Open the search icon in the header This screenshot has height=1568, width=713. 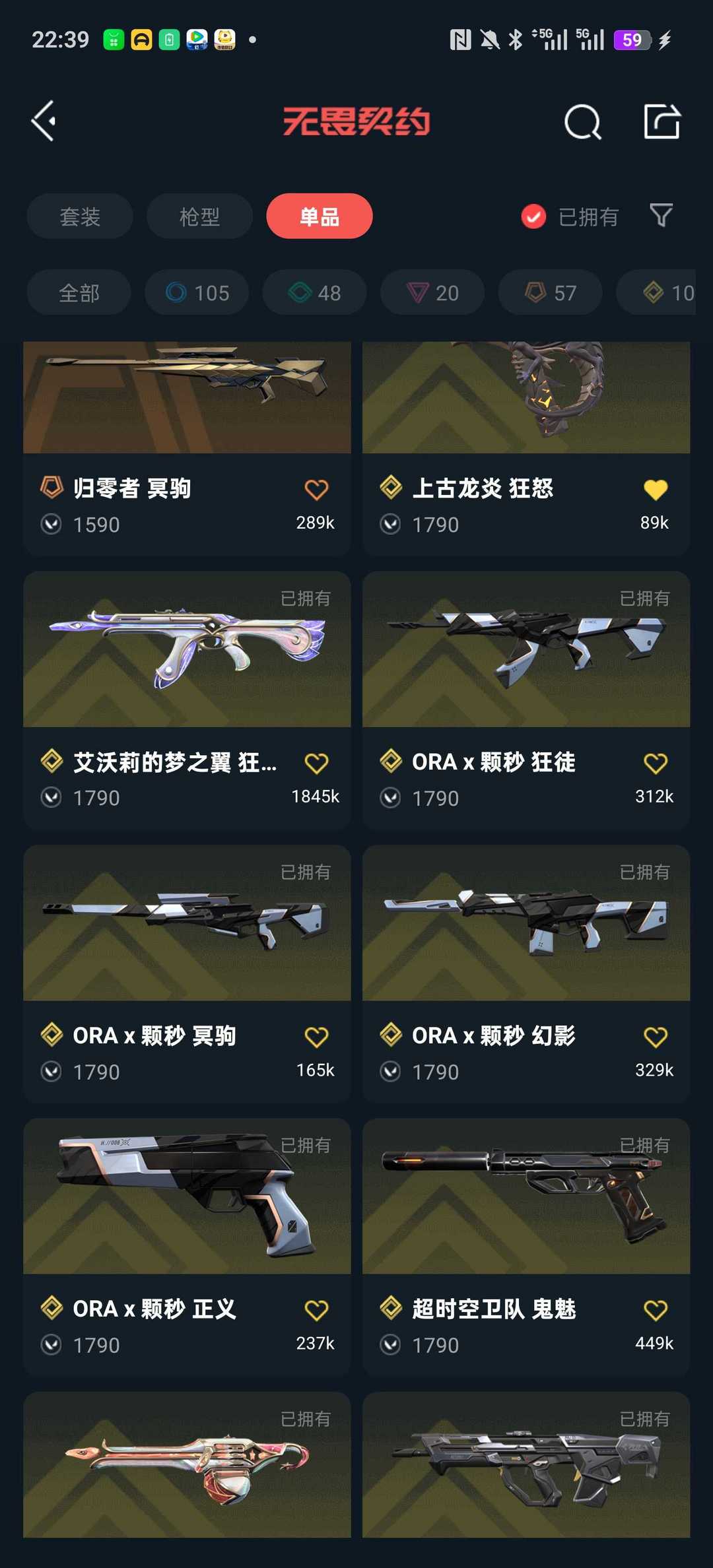pos(582,122)
